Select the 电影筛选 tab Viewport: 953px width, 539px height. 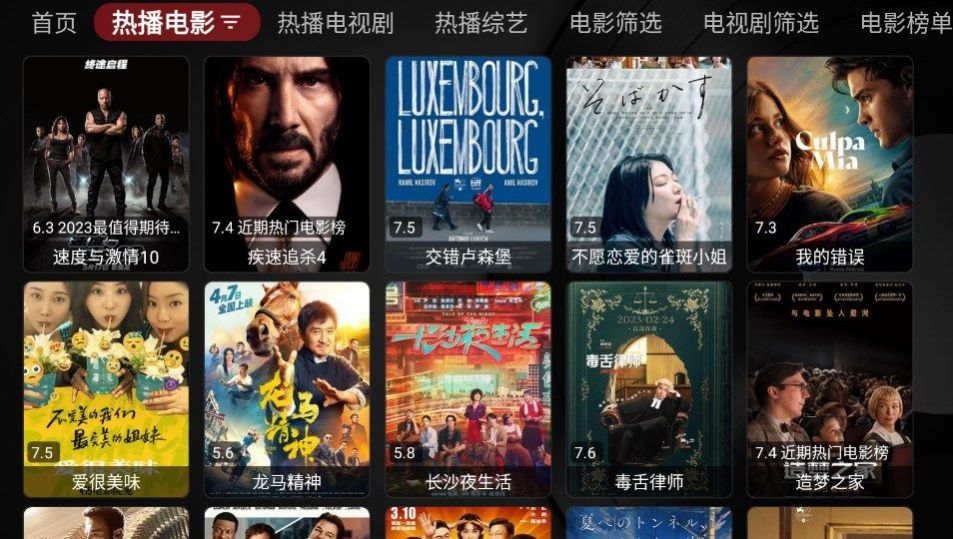[x=615, y=23]
